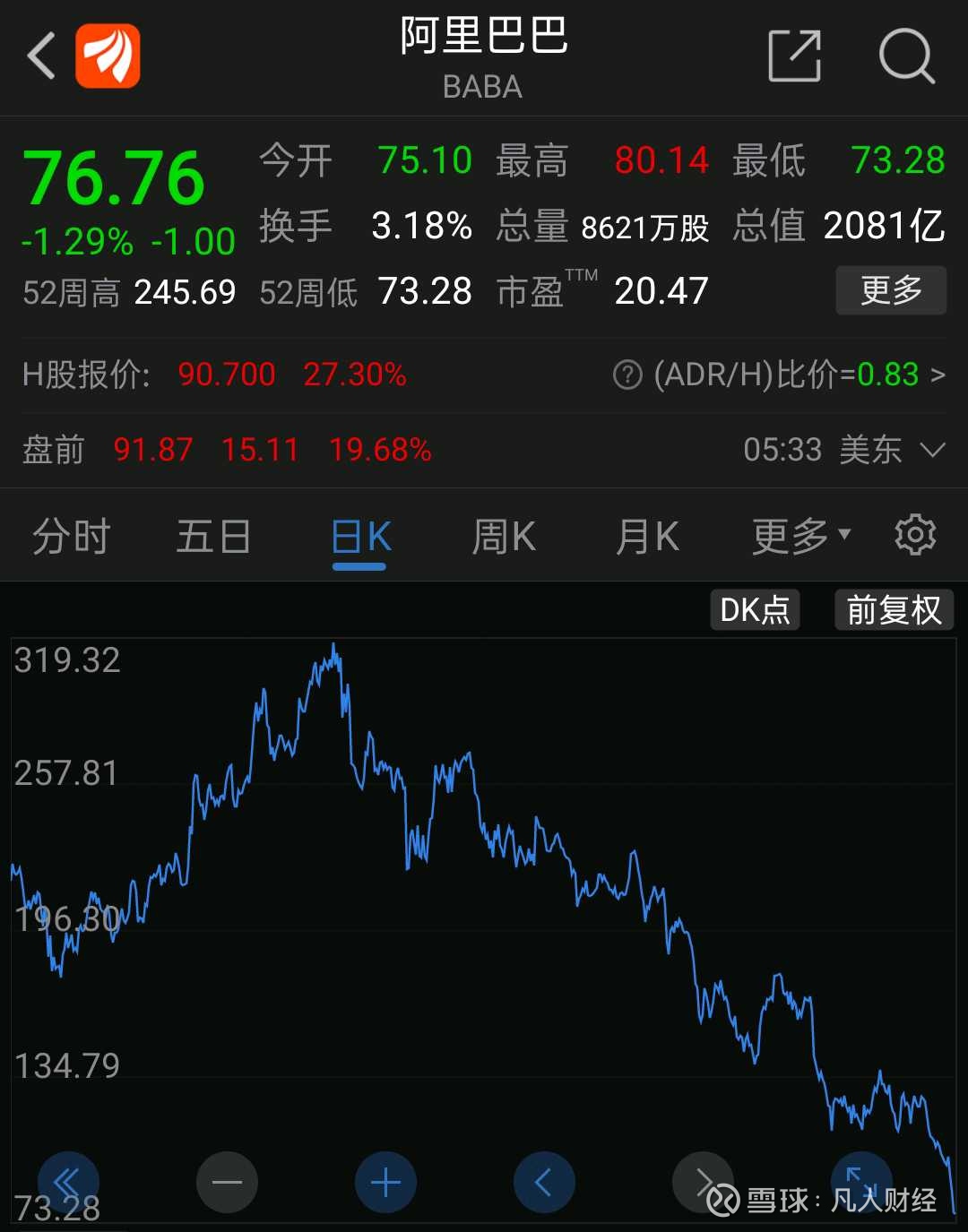968x1232 pixels.
Task: Zoom out the chart with minus icon
Action: pos(227,1182)
